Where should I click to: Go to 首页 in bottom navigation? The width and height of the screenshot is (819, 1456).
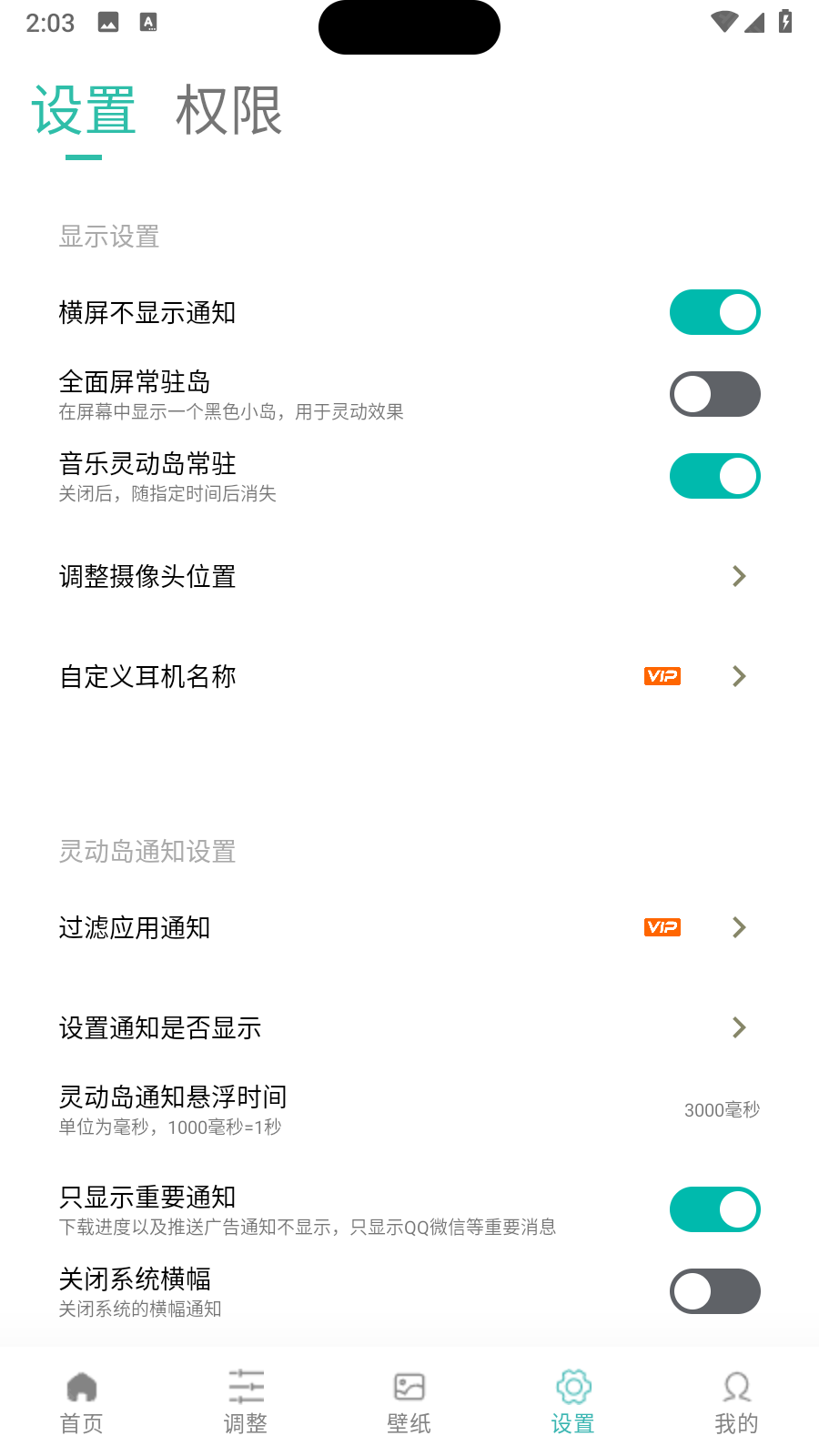pyautogui.click(x=82, y=1401)
